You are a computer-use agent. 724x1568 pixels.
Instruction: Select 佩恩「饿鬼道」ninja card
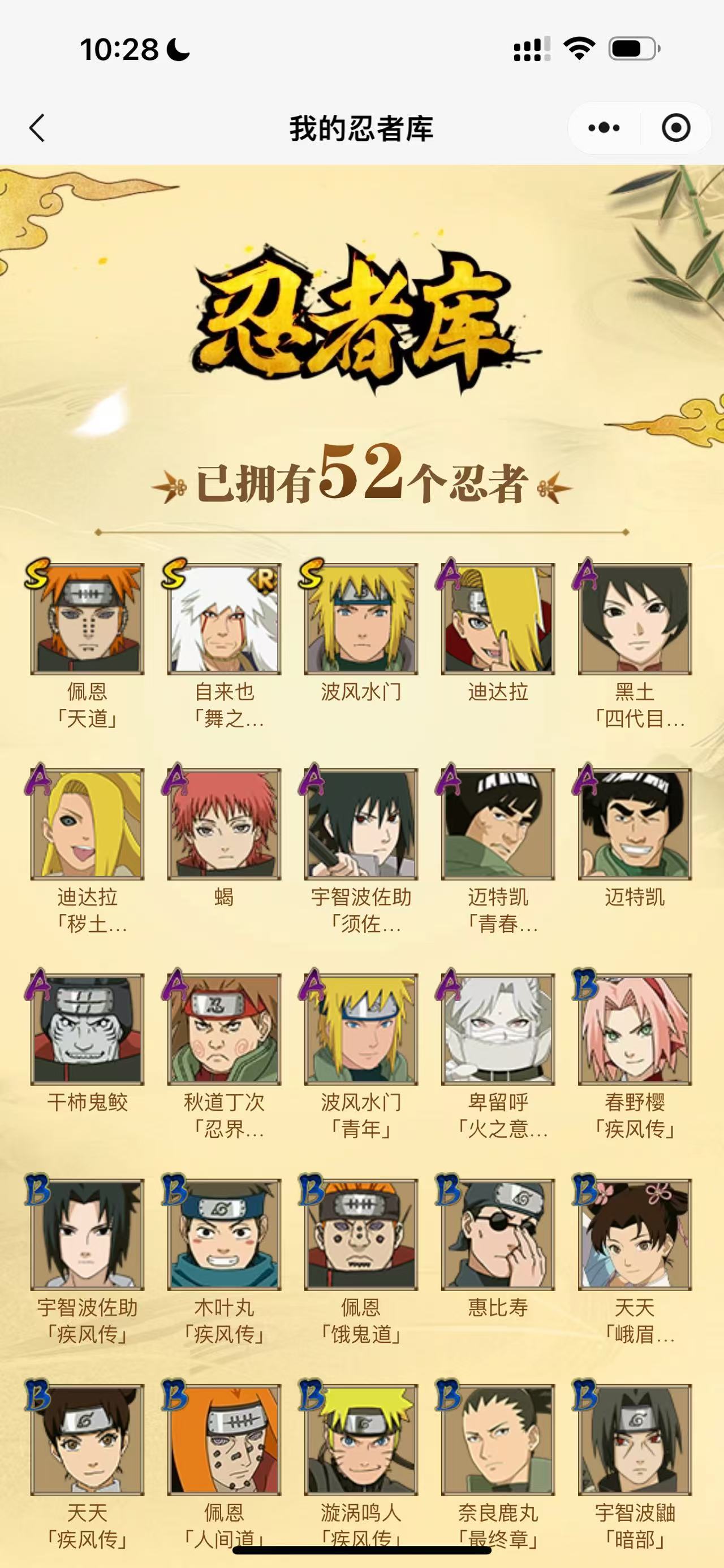tap(361, 1235)
